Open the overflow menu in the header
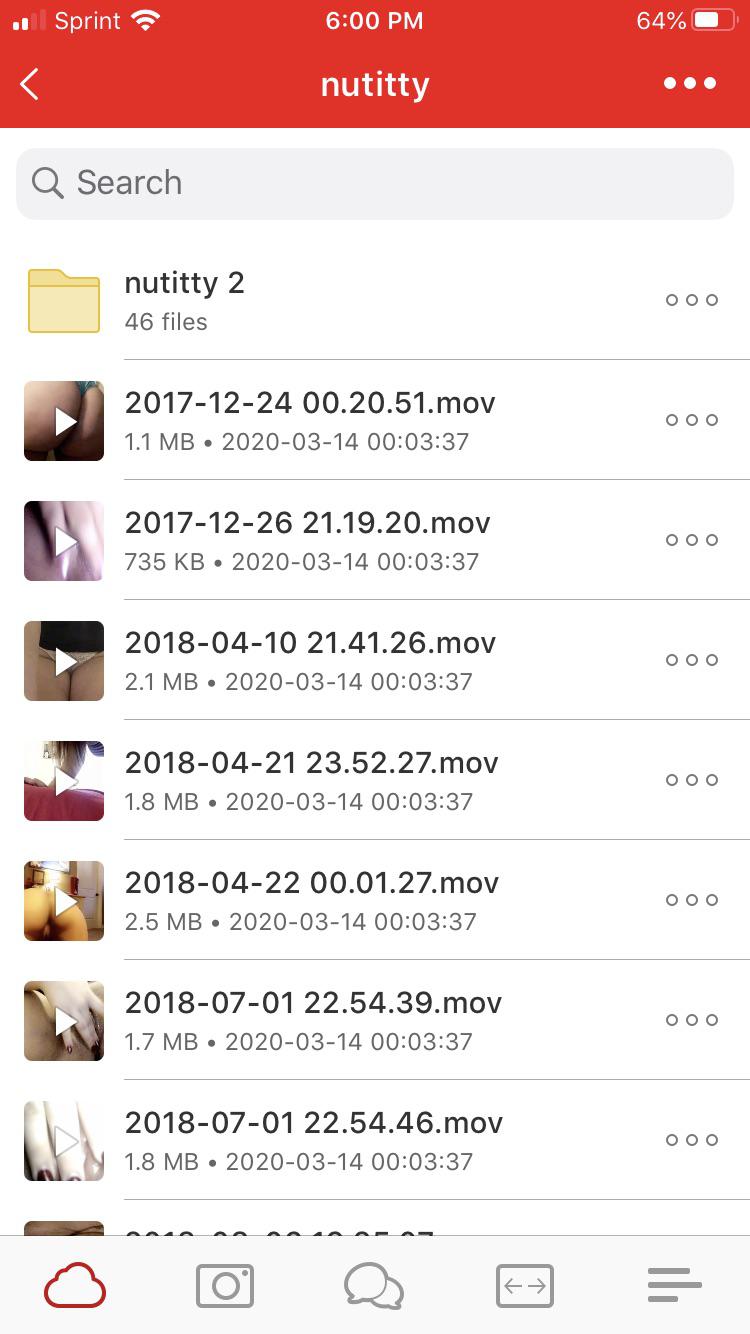 click(x=690, y=84)
